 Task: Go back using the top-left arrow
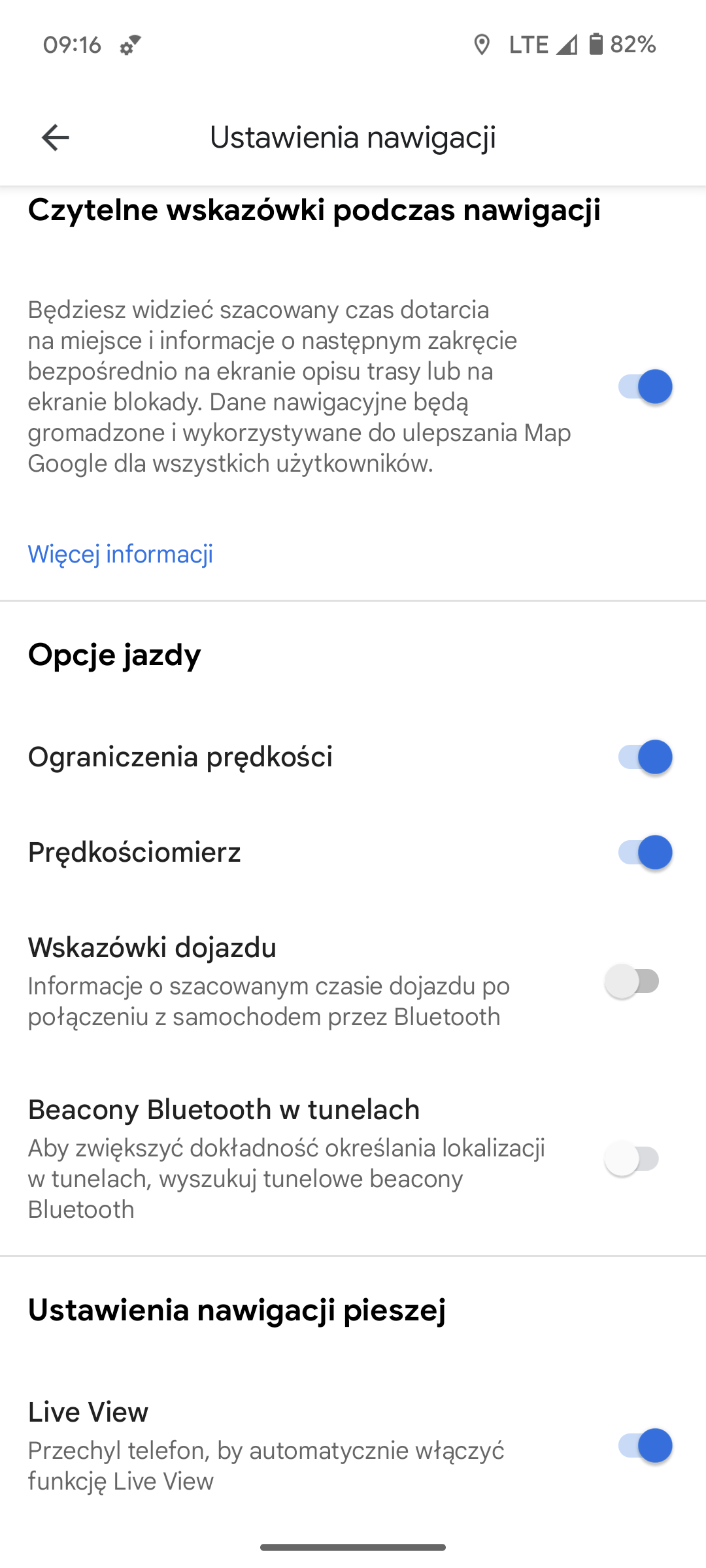[x=56, y=137]
